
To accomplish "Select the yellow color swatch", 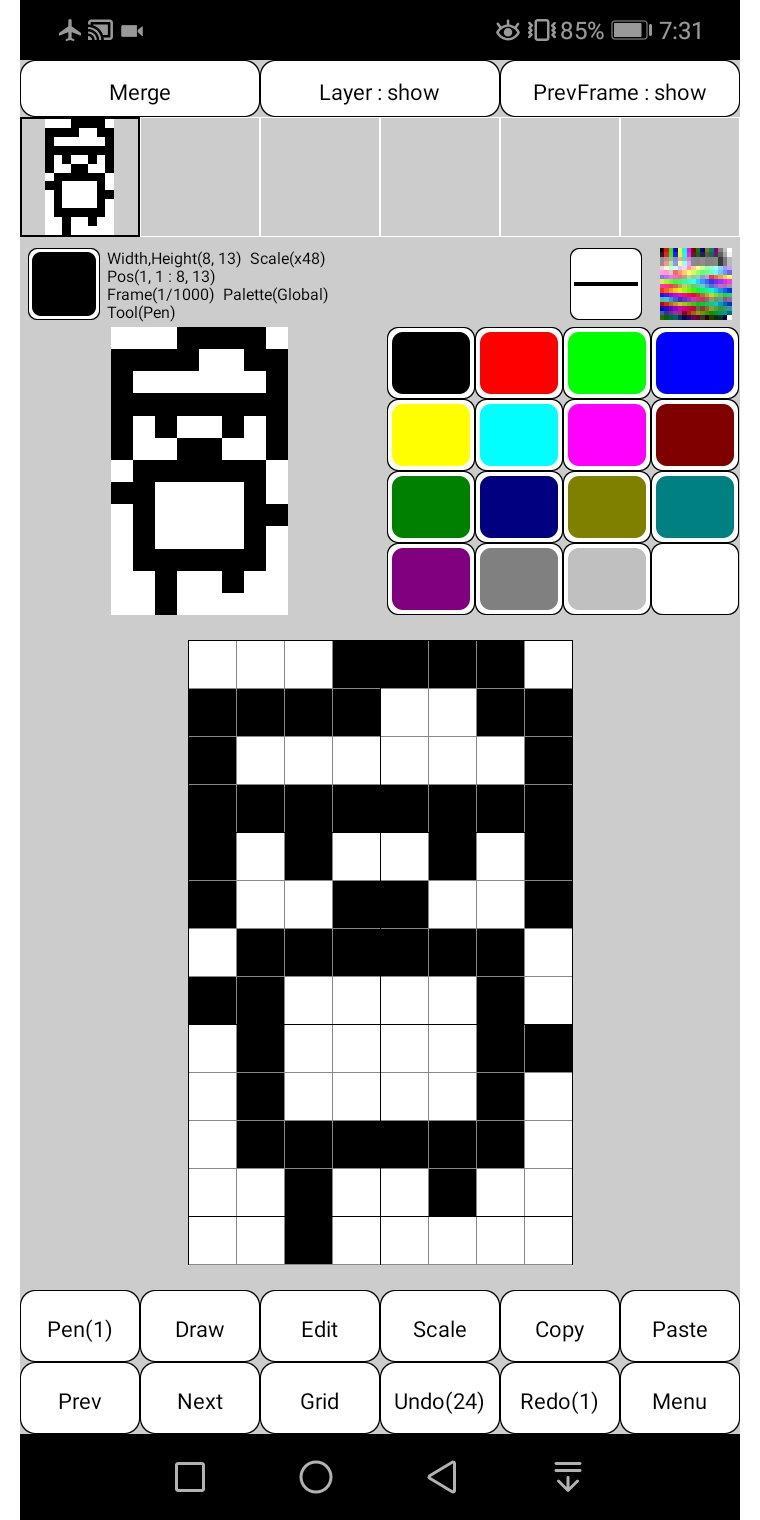I will 431,435.
